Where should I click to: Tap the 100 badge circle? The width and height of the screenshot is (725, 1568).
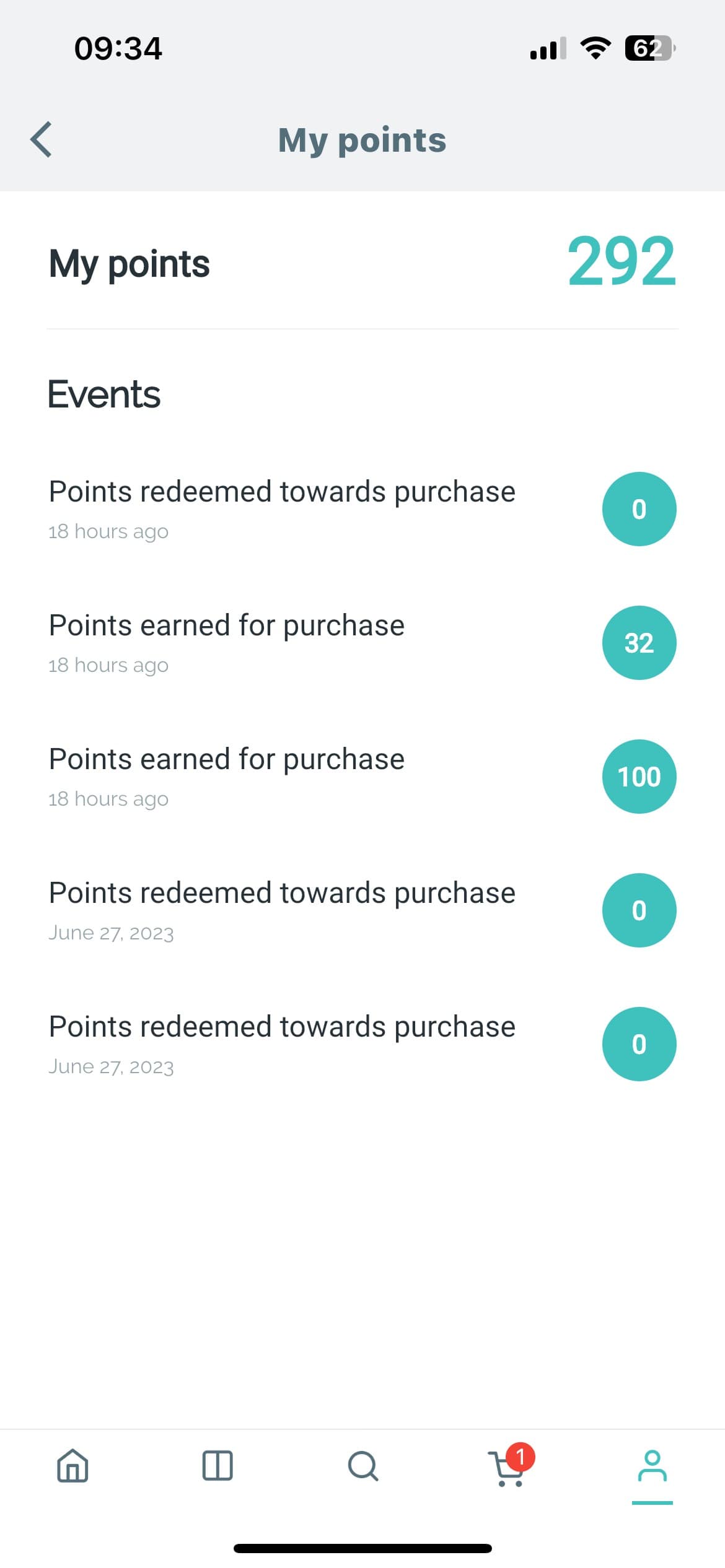(x=639, y=776)
